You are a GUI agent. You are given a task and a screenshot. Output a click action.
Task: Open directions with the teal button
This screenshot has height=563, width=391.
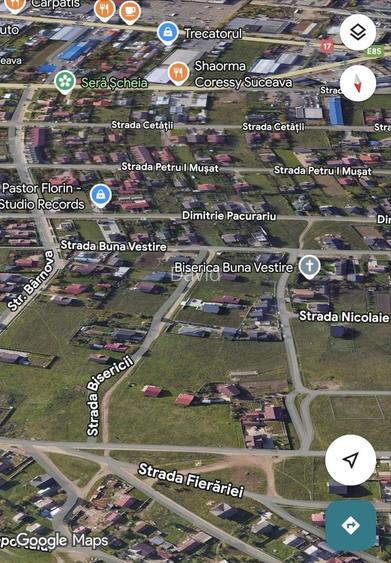point(351,525)
